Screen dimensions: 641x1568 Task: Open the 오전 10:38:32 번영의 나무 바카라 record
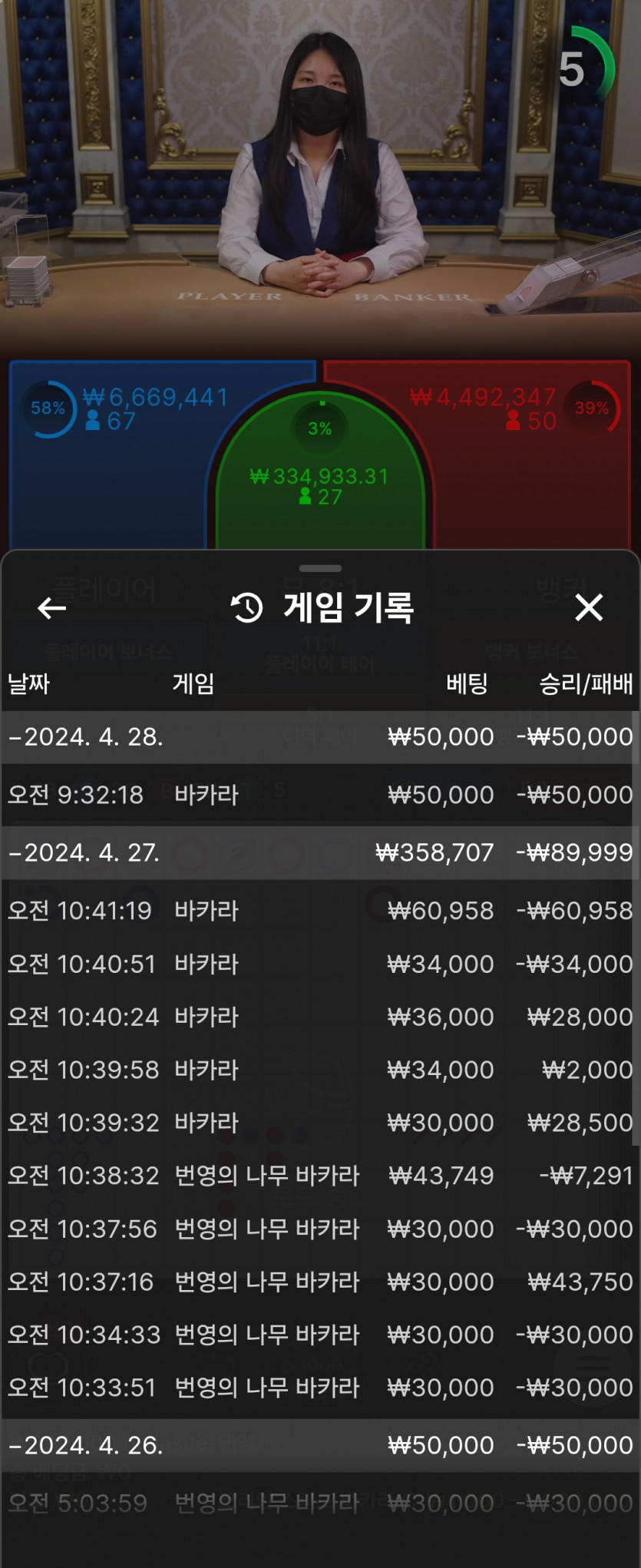[x=319, y=1176]
